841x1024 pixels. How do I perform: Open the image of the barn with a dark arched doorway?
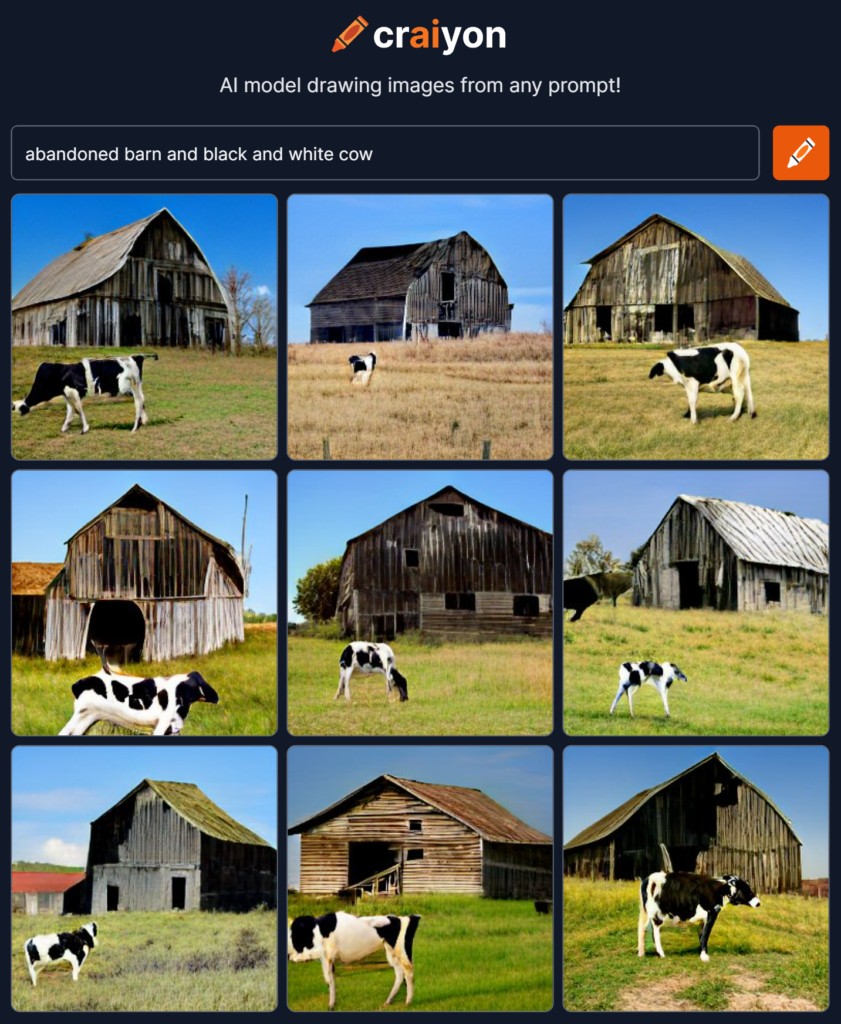[144, 603]
